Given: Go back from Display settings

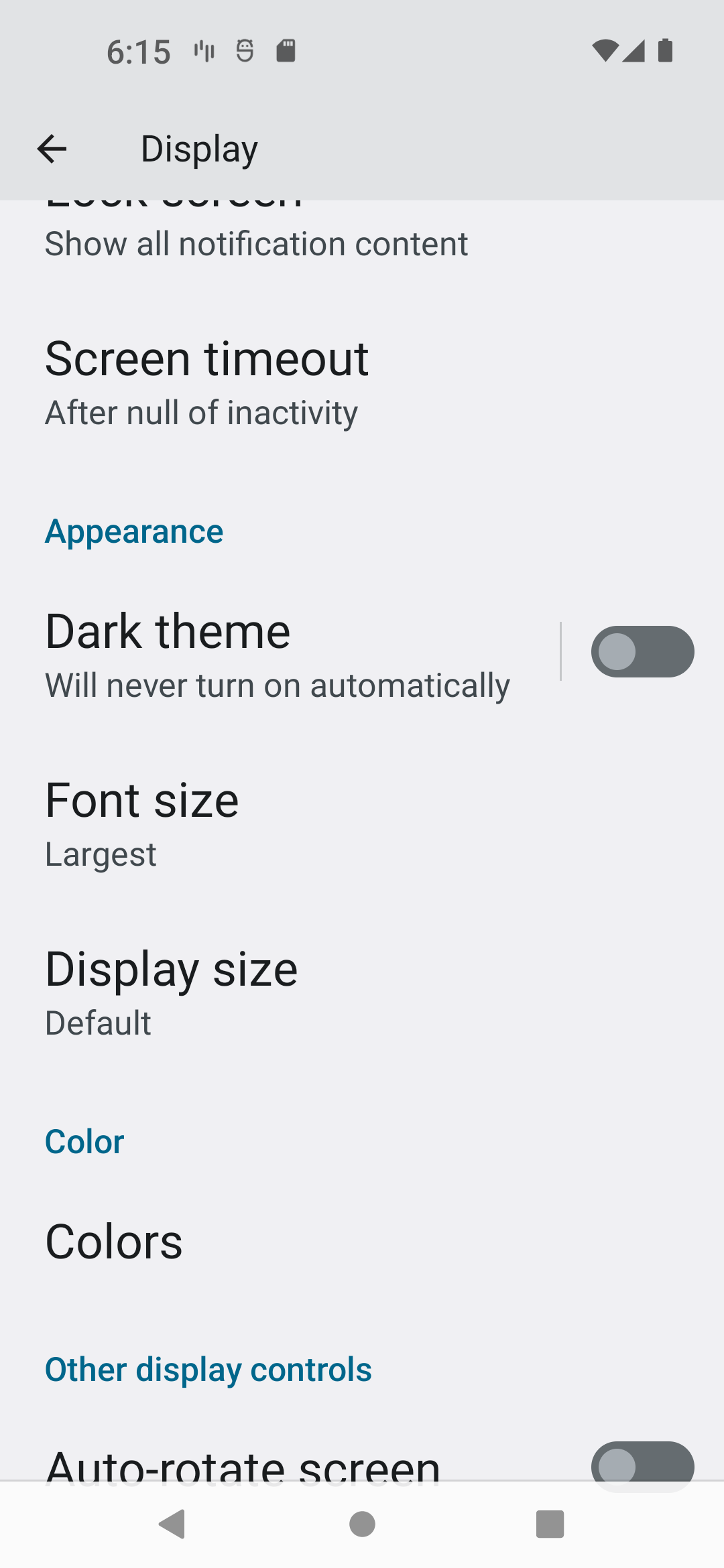Looking at the screenshot, I should [x=52, y=149].
